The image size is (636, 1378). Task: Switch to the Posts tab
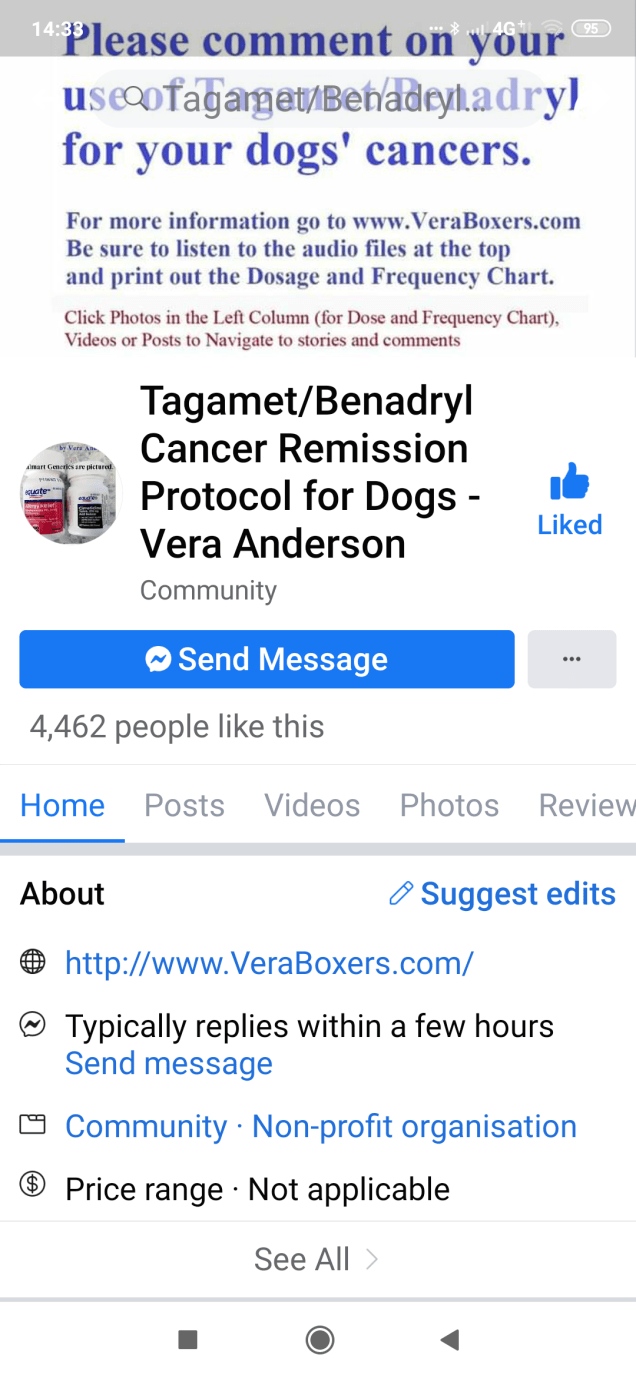pyautogui.click(x=184, y=805)
